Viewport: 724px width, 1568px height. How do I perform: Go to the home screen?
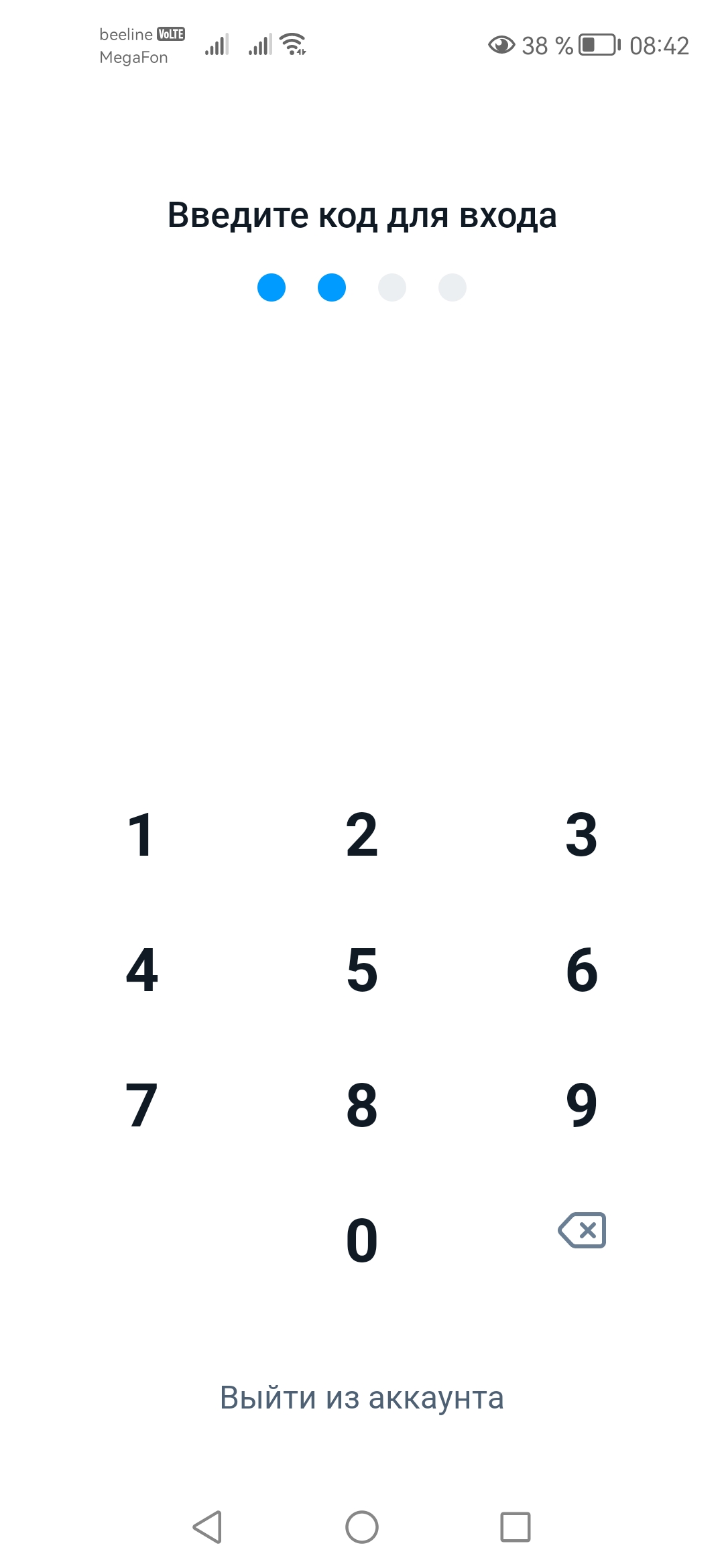tap(362, 1527)
